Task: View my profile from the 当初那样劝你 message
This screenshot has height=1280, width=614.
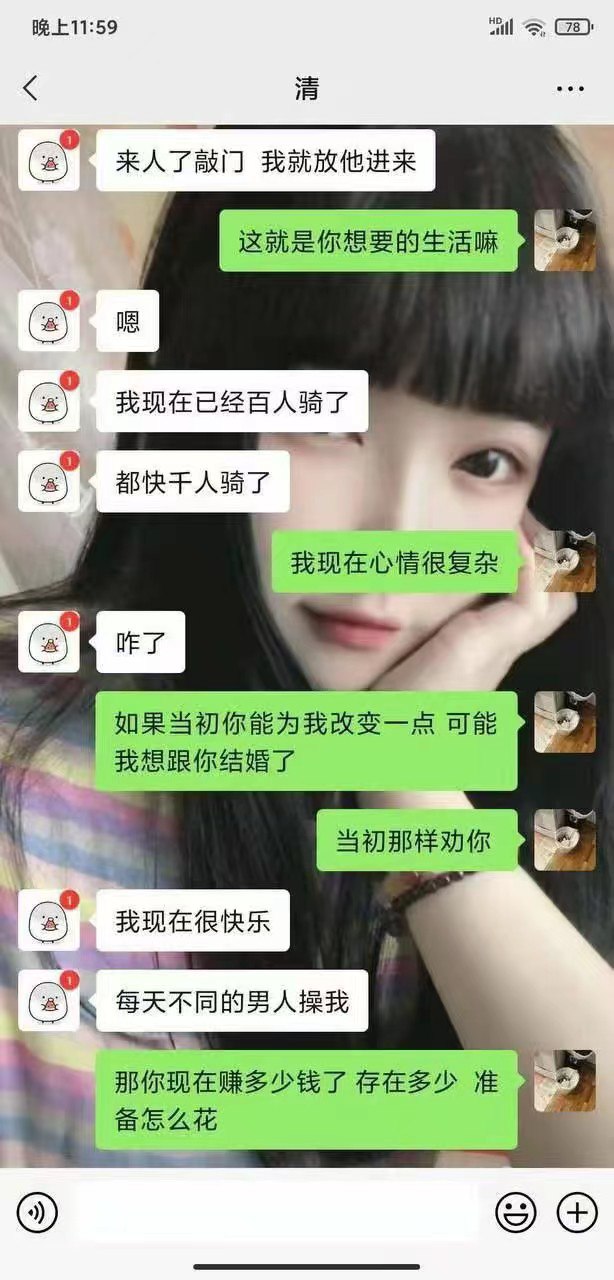Action: 564,840
